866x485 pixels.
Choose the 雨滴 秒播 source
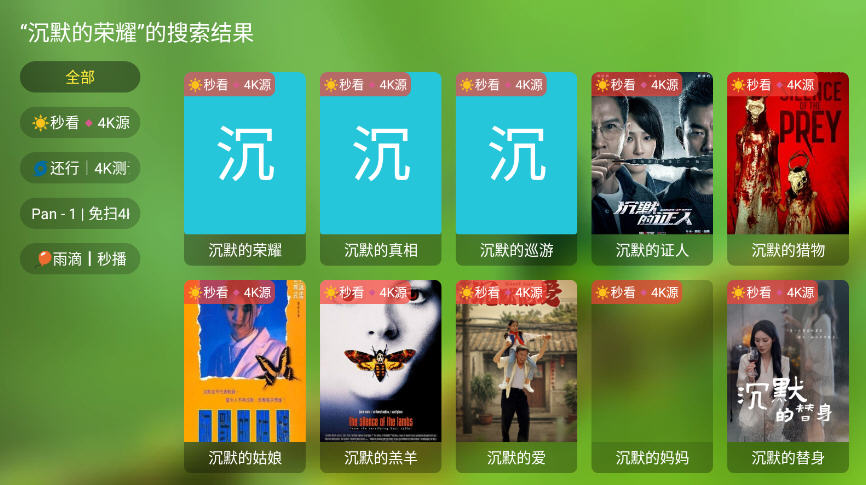pyautogui.click(x=80, y=258)
